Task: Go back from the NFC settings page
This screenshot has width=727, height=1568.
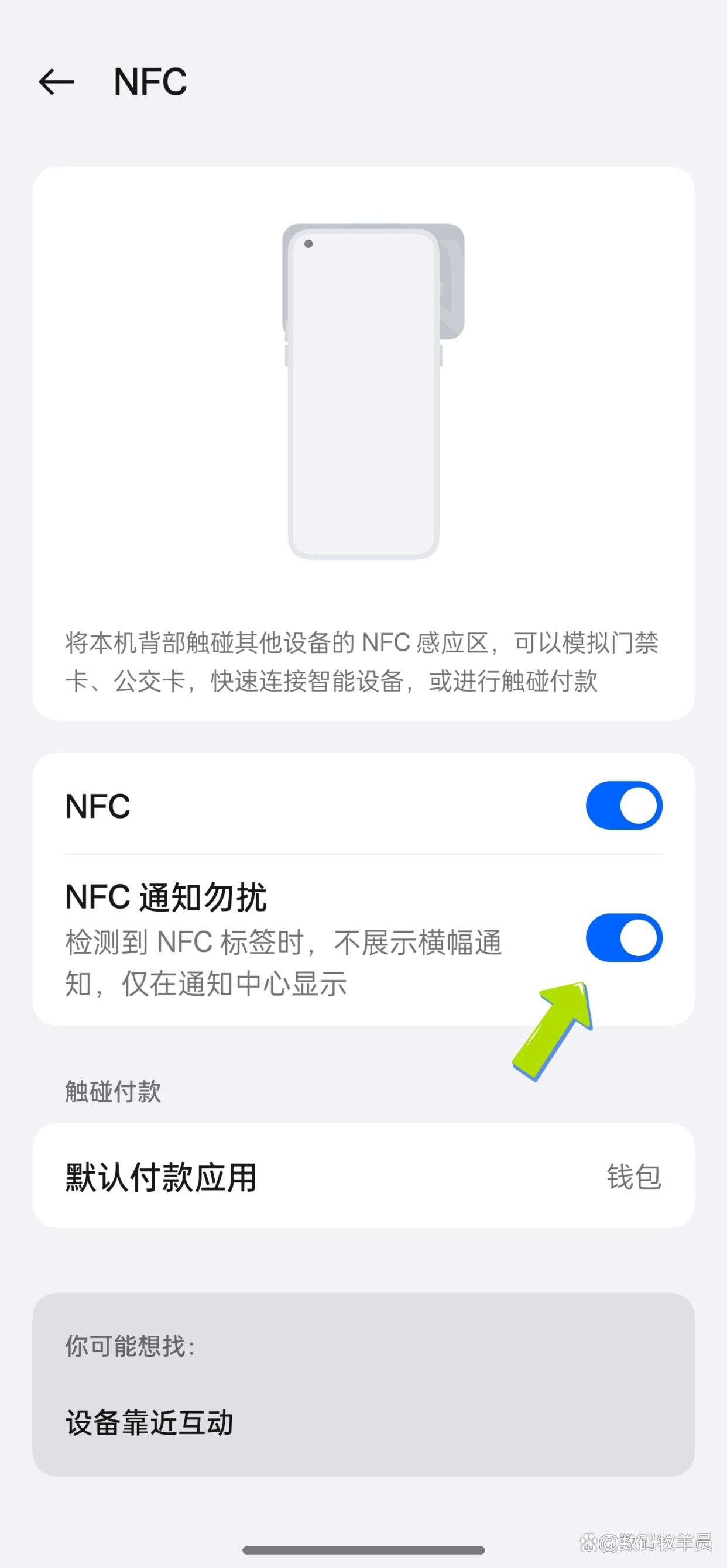Action: point(56,82)
